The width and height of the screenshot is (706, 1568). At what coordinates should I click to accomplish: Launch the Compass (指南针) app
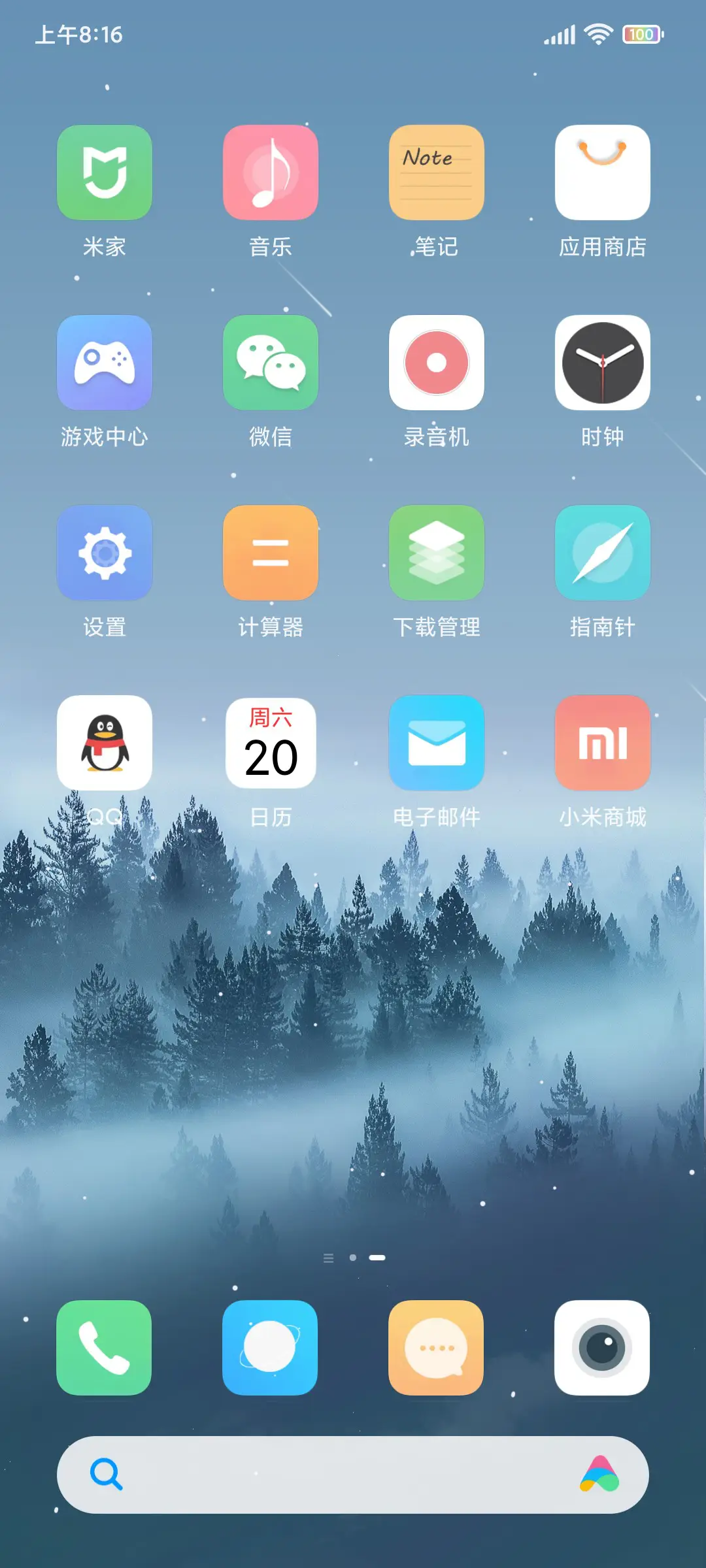603,553
